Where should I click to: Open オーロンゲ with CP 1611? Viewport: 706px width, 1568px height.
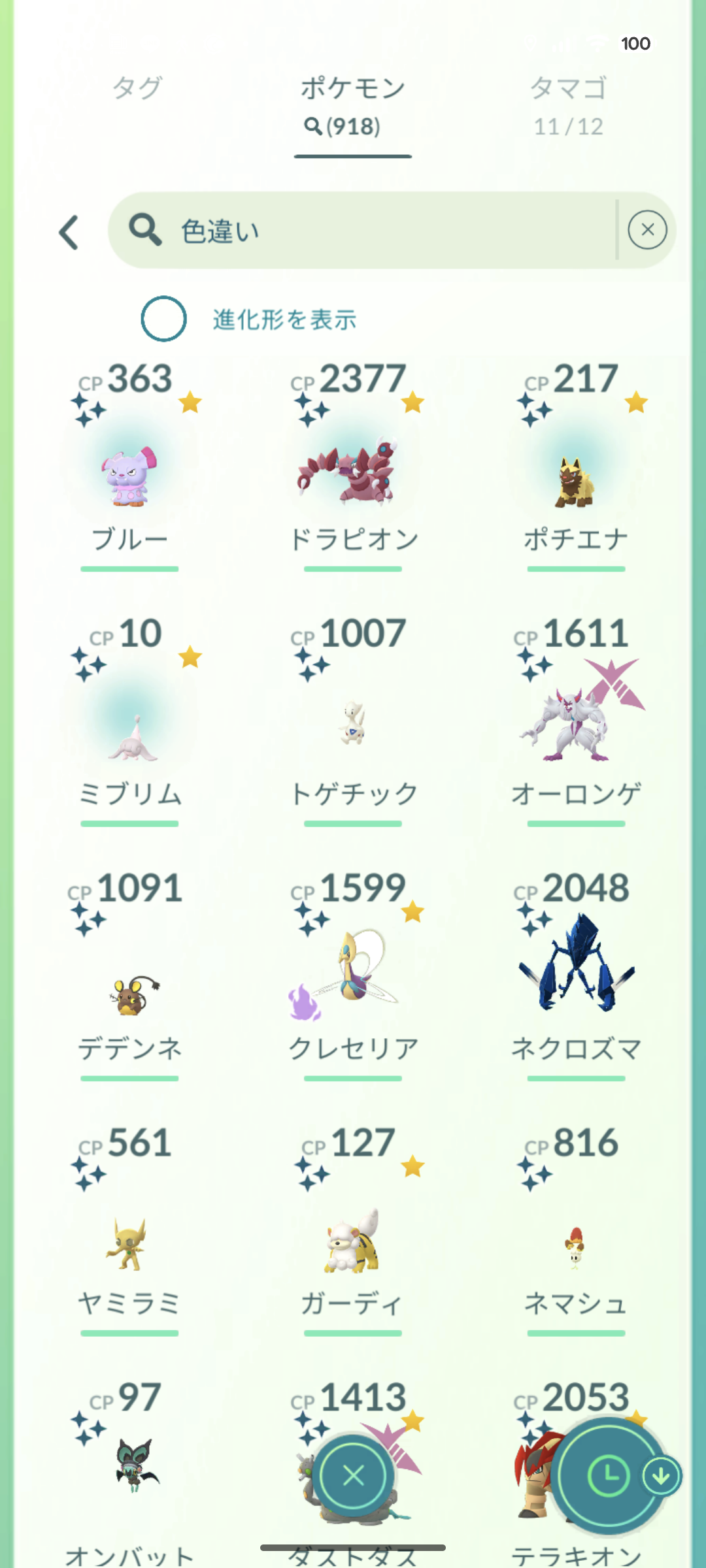click(x=575, y=725)
